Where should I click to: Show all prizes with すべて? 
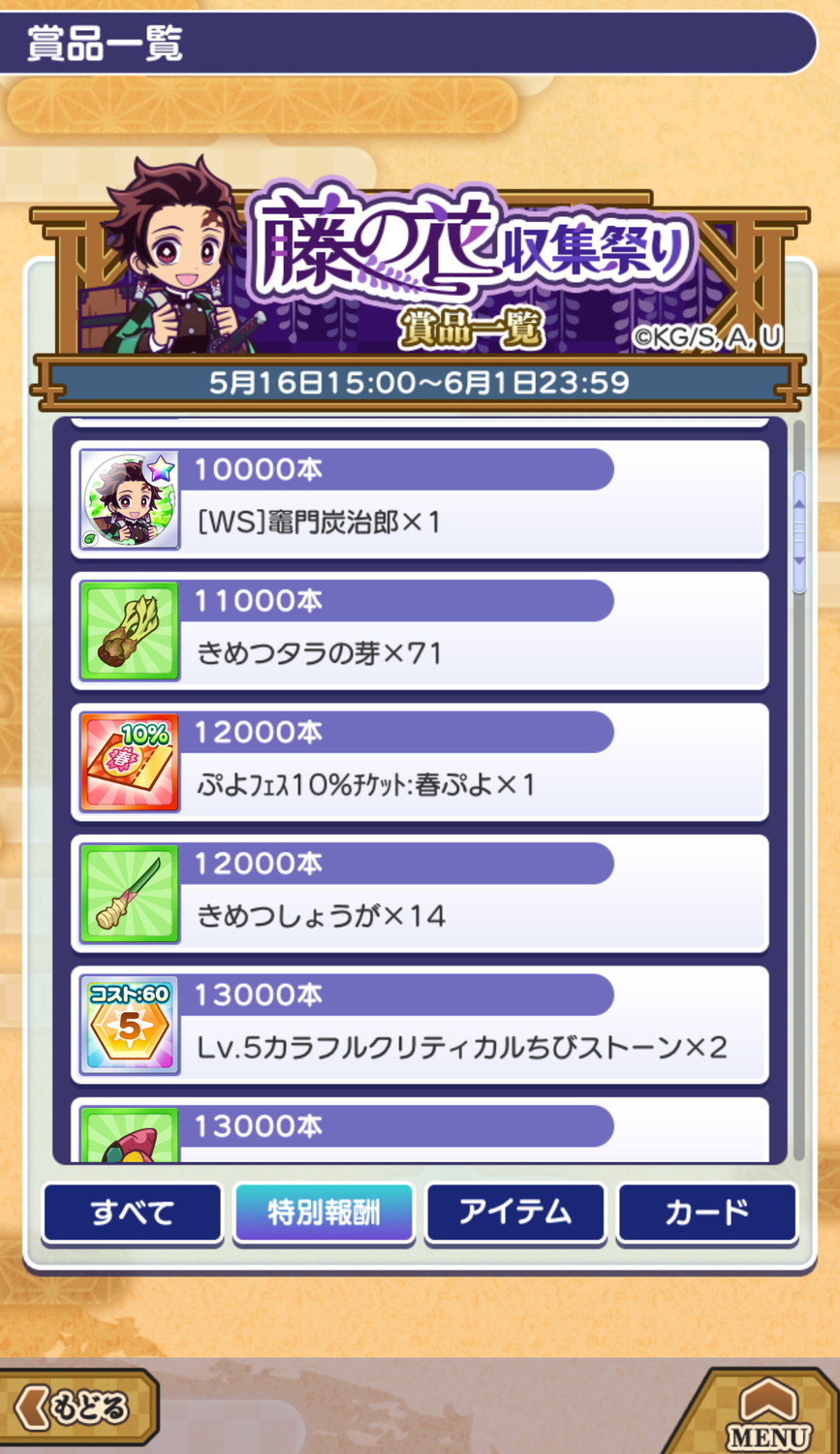click(x=133, y=1212)
